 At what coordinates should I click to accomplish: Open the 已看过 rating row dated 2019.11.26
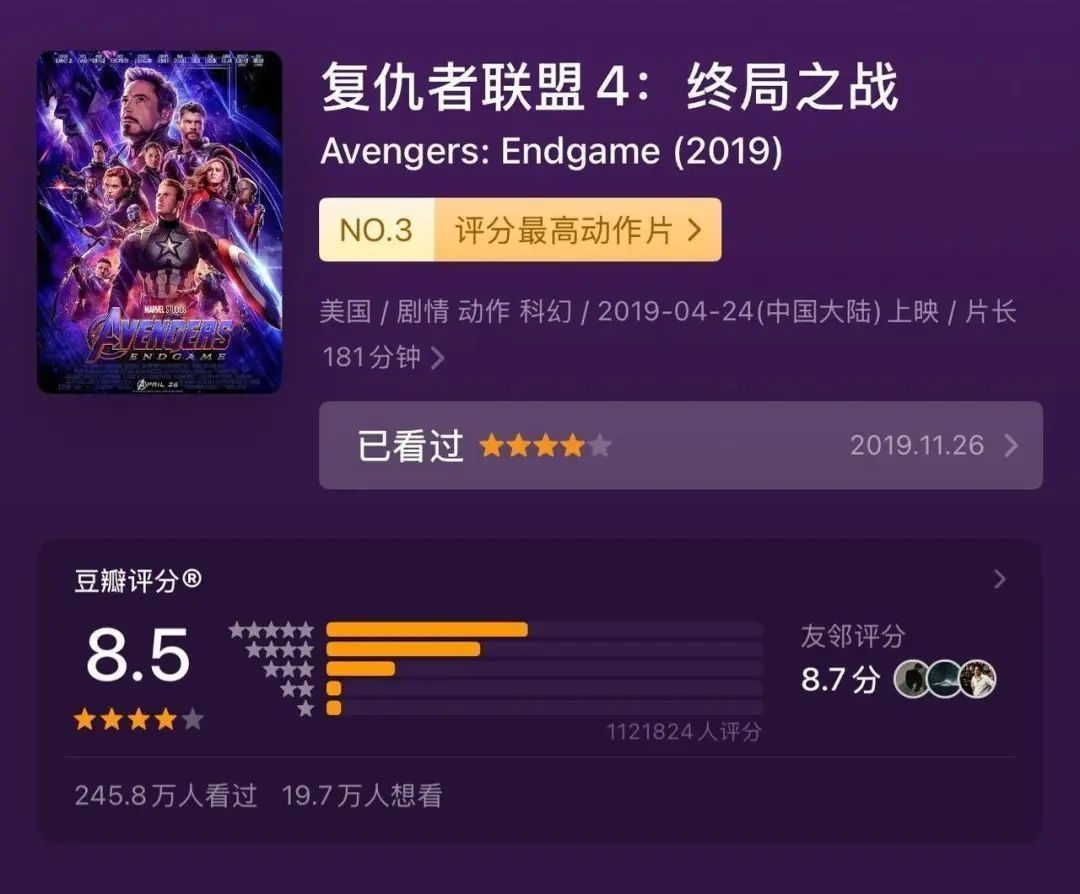pyautogui.click(x=680, y=445)
